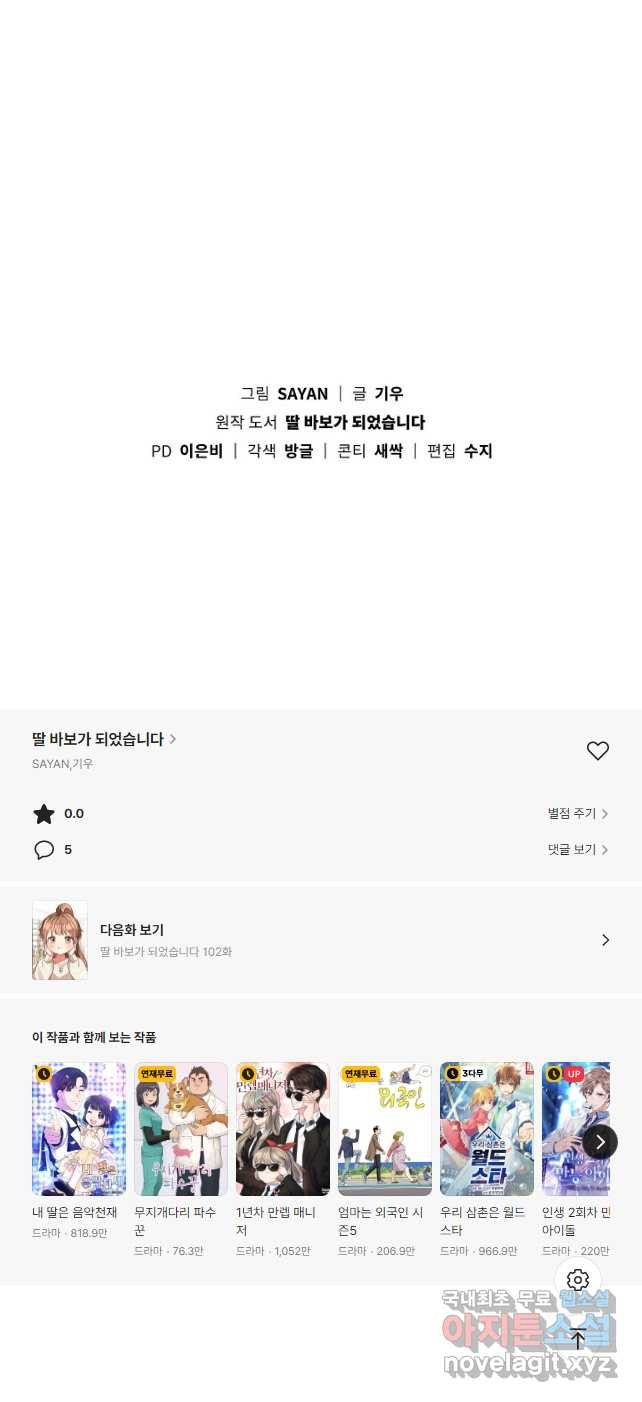Open viewer settings gear

[x=577, y=1280]
